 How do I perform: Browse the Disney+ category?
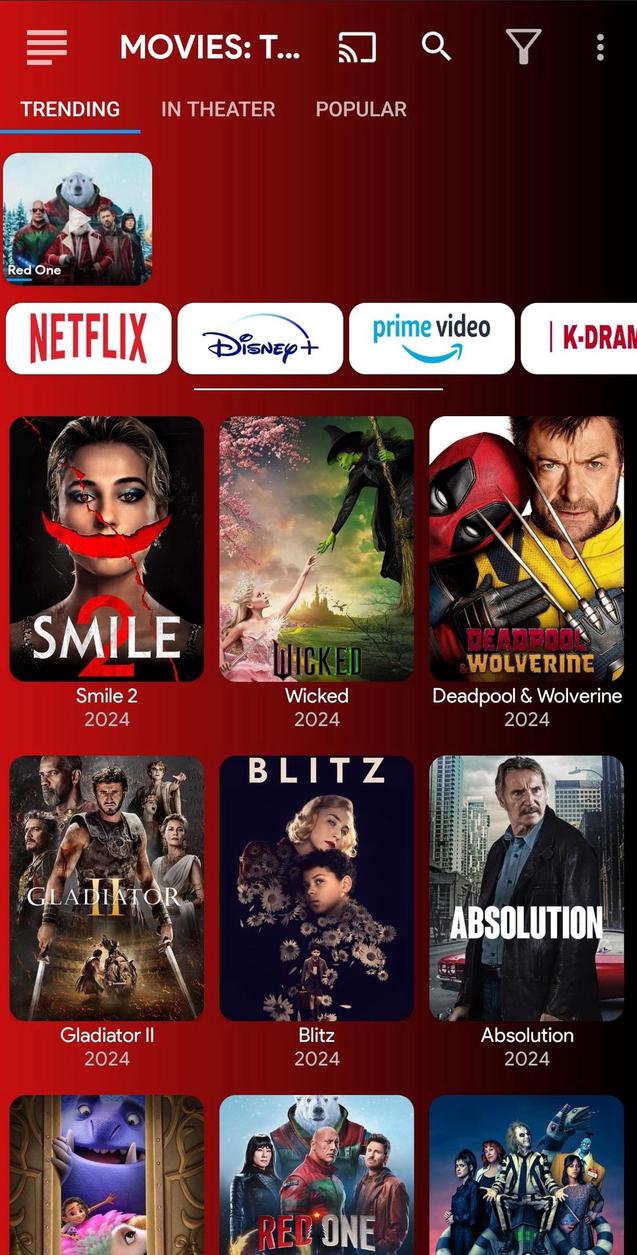(260, 338)
